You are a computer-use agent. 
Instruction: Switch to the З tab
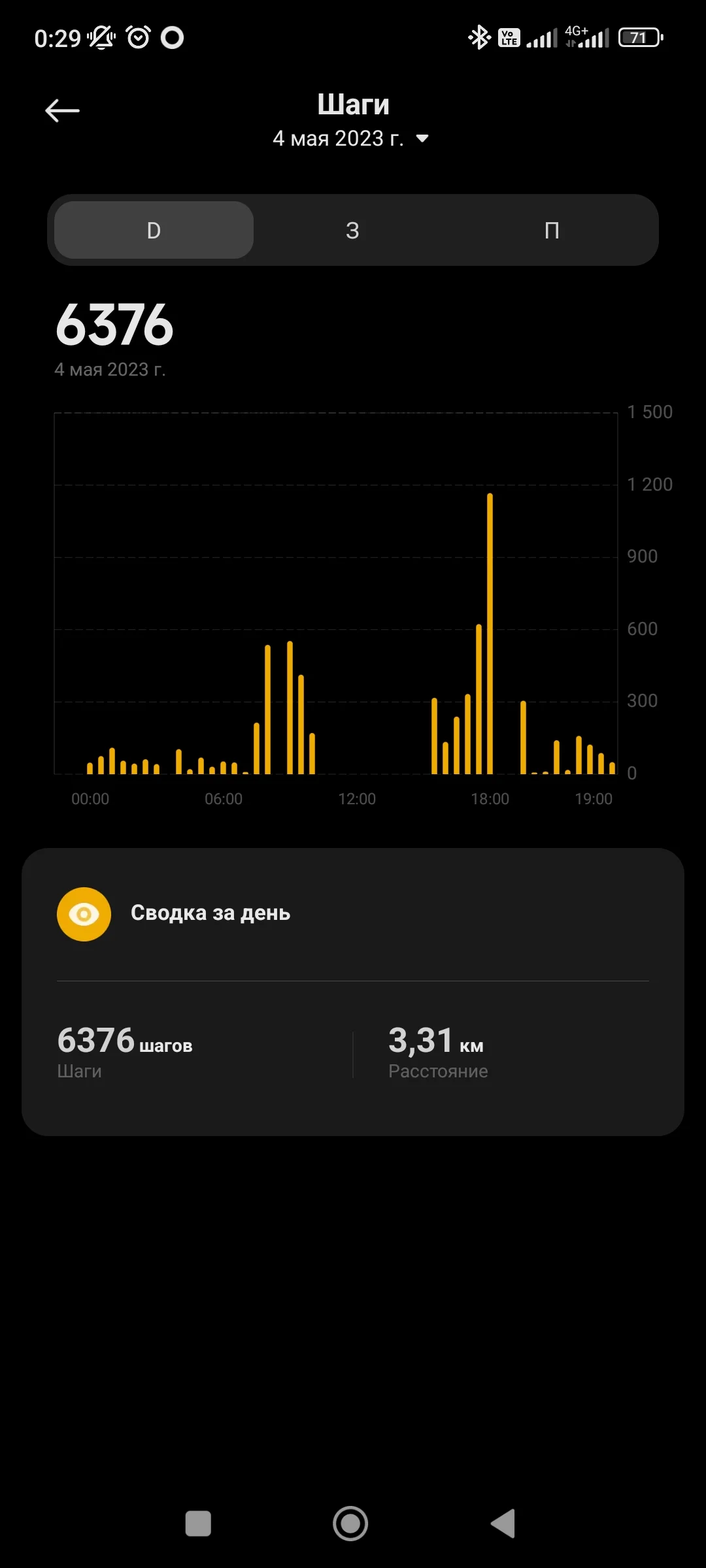click(352, 230)
